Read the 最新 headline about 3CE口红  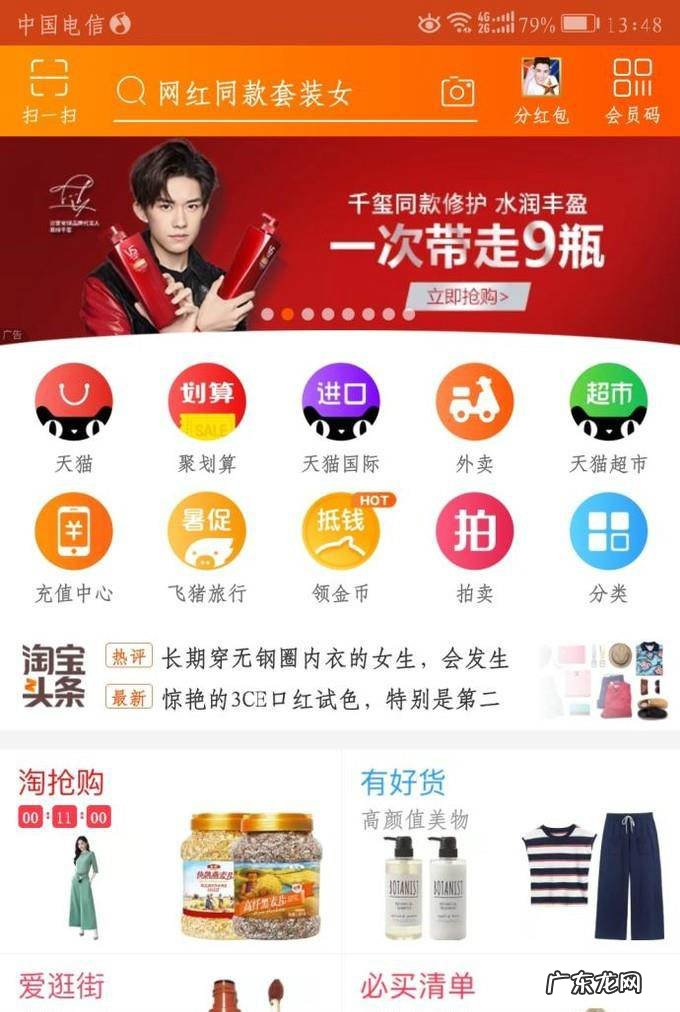(330, 698)
